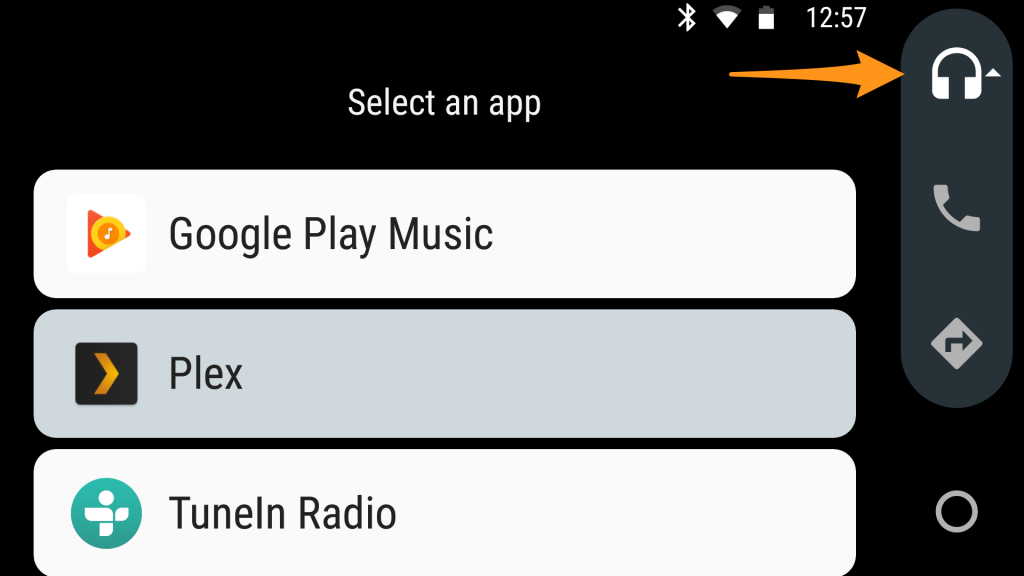
Task: Open TuneIn Radio
Action: coord(444,513)
